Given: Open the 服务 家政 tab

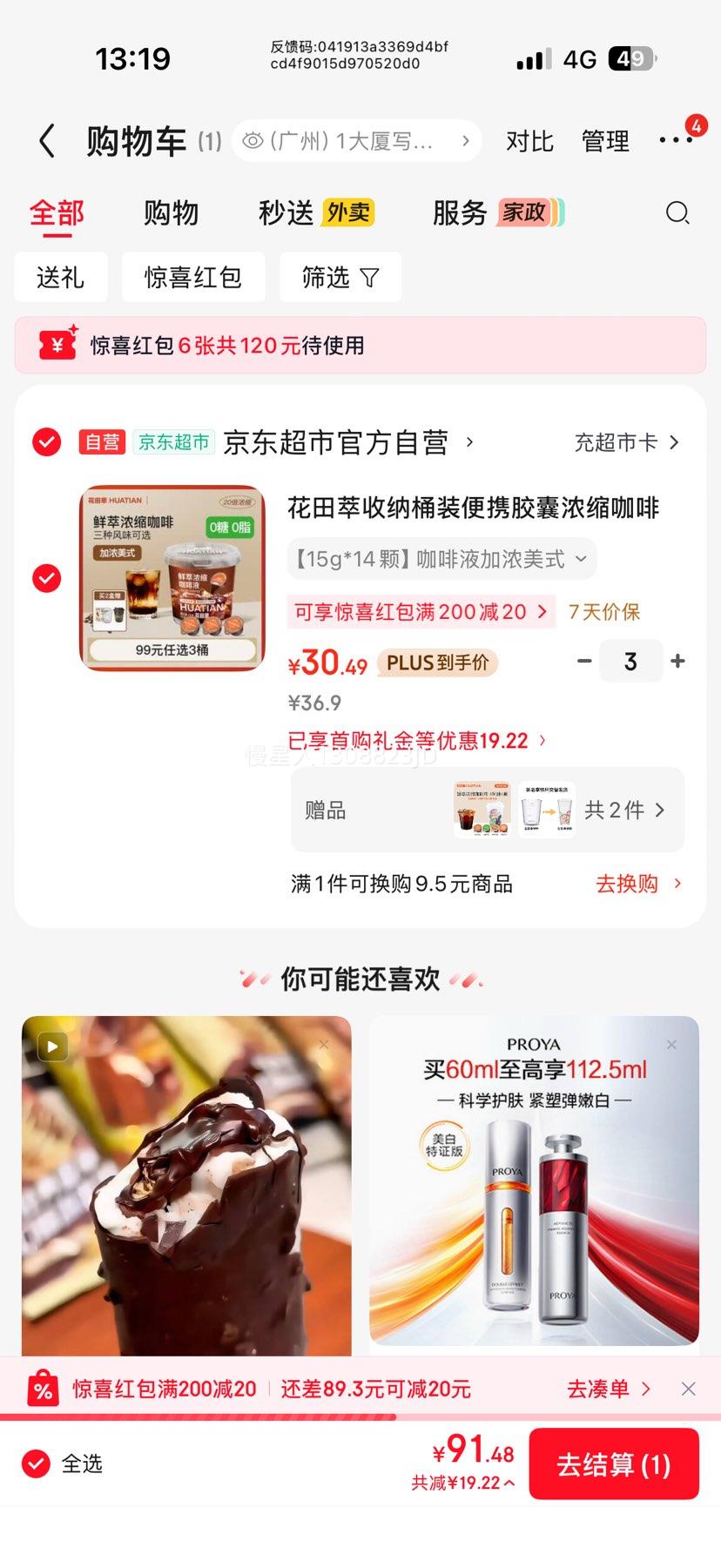Looking at the screenshot, I should [x=459, y=213].
